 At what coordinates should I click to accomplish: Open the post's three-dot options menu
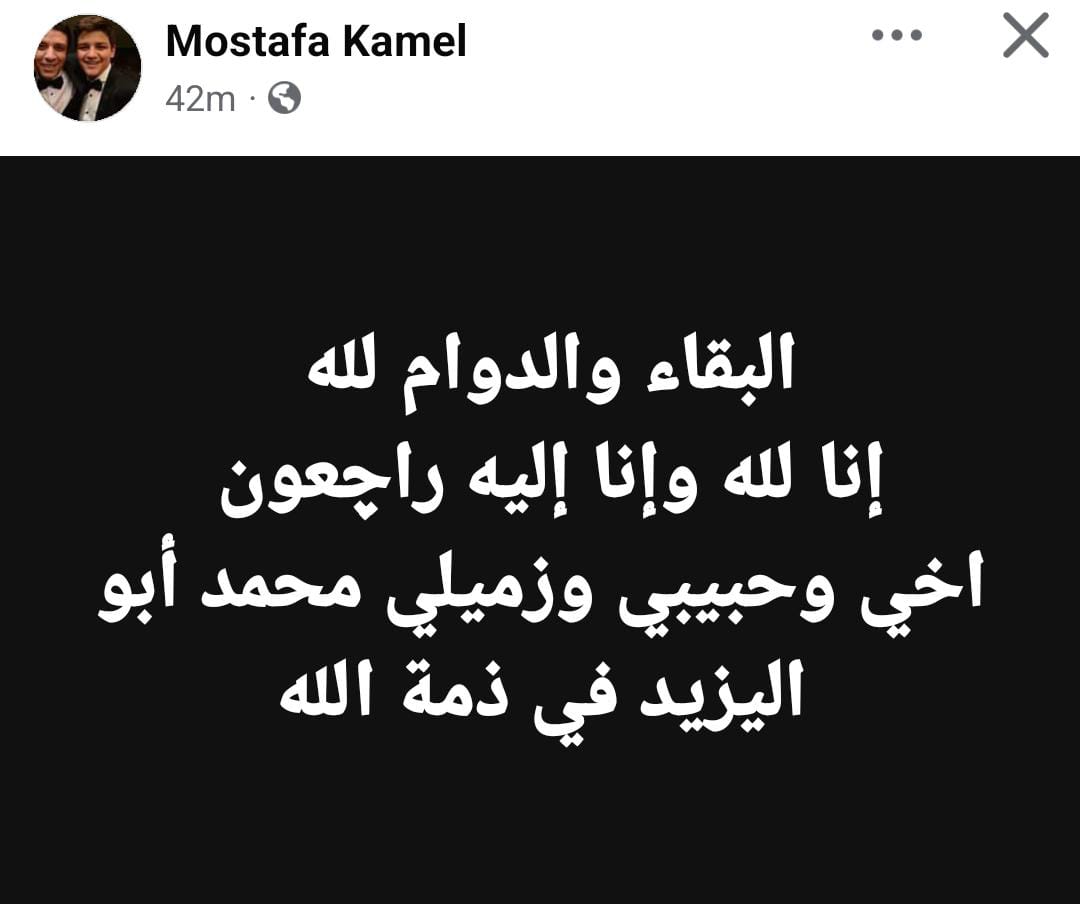[896, 35]
